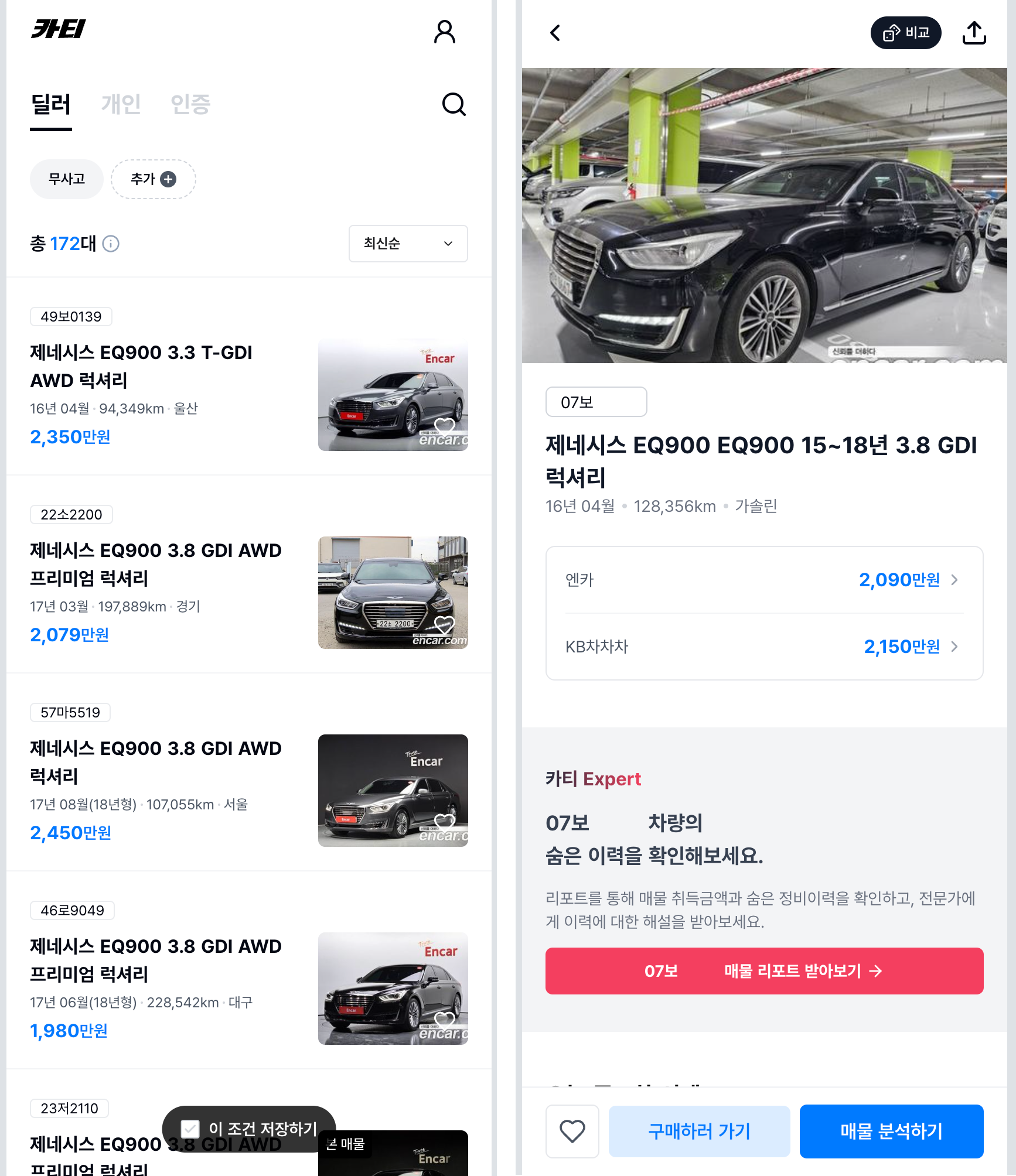Switch to the 개인 tab
Viewport: 1016px width, 1176px height.
[121, 104]
